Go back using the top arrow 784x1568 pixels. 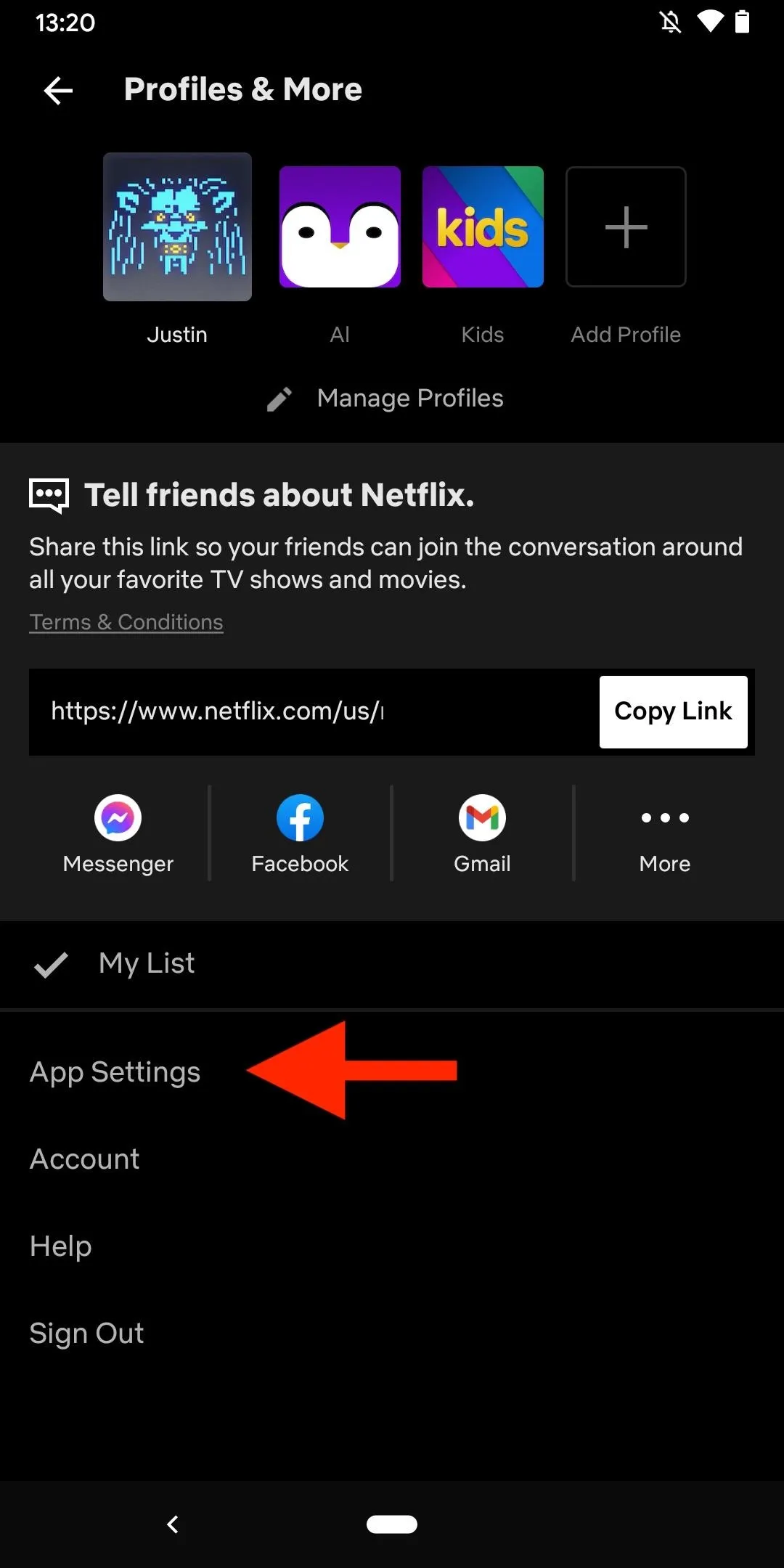tap(58, 90)
